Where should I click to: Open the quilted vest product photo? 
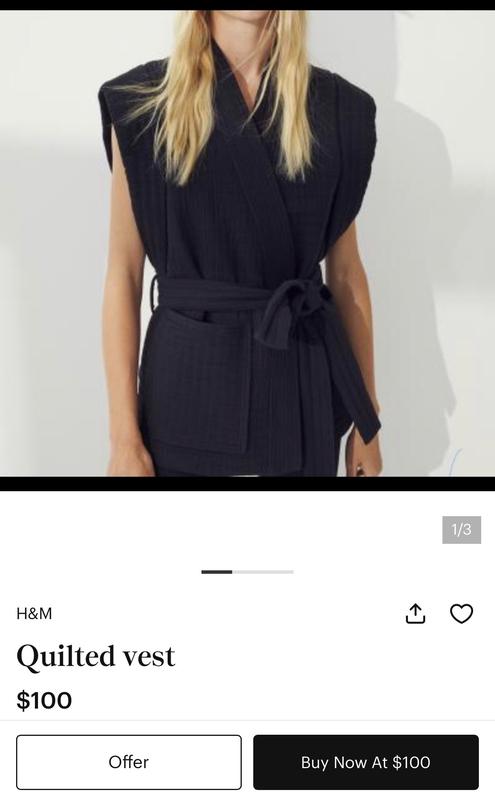pyautogui.click(x=248, y=243)
